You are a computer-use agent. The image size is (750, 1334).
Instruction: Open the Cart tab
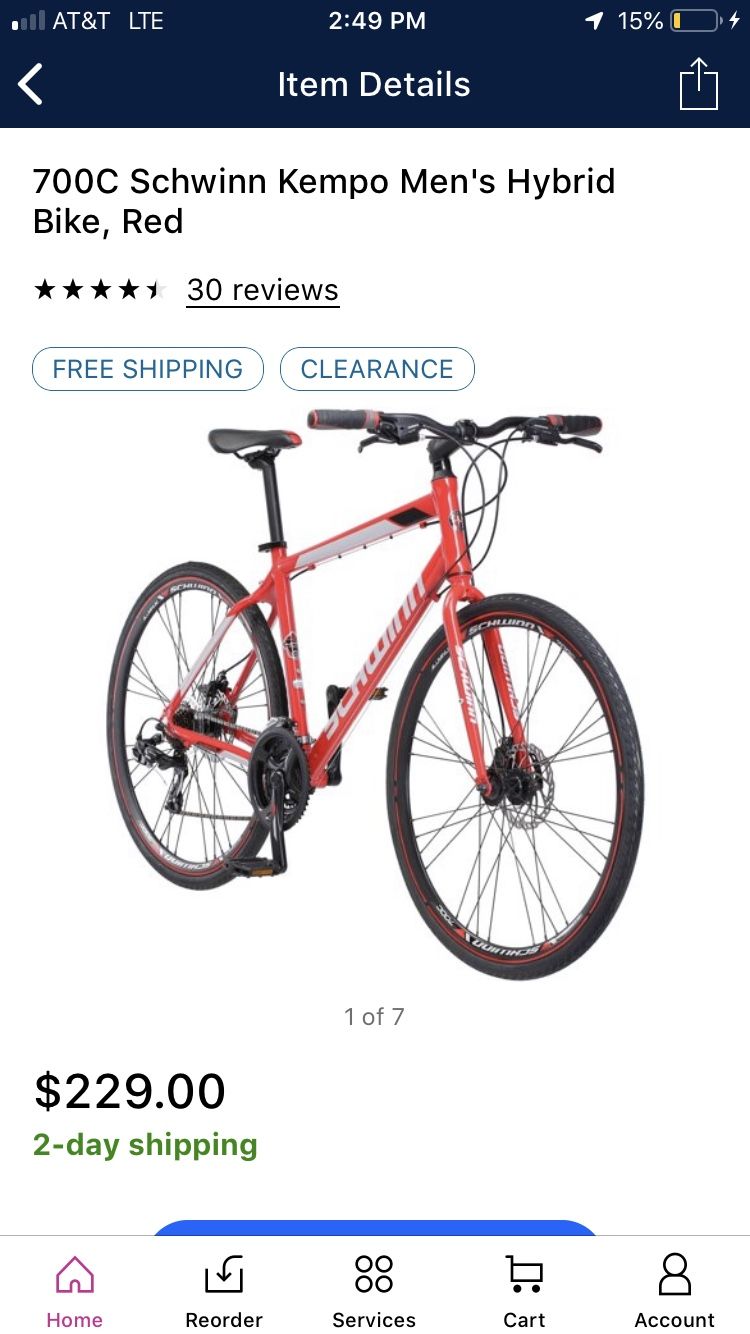pyautogui.click(x=524, y=1289)
